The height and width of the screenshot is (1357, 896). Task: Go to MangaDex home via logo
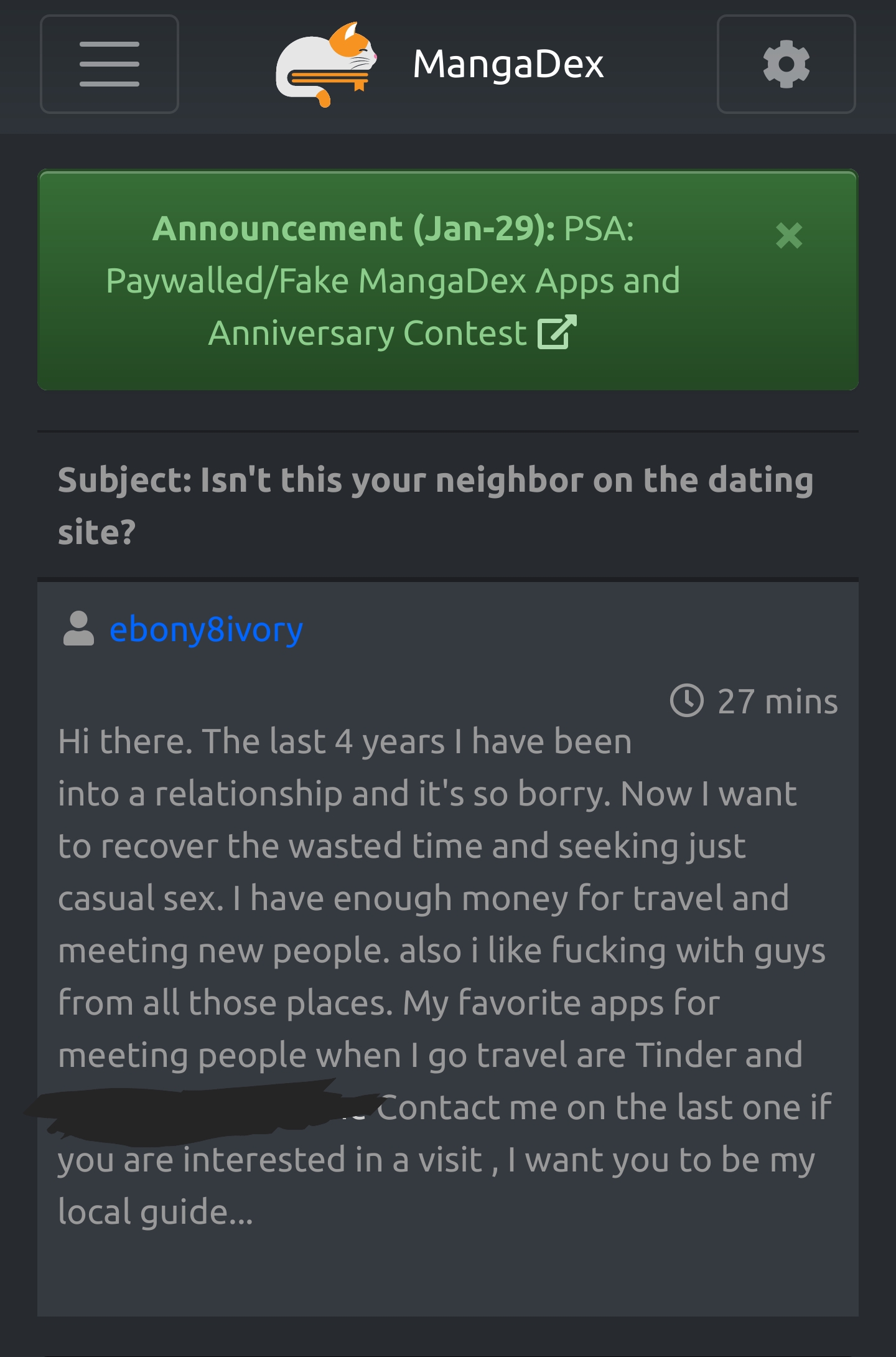point(441,64)
